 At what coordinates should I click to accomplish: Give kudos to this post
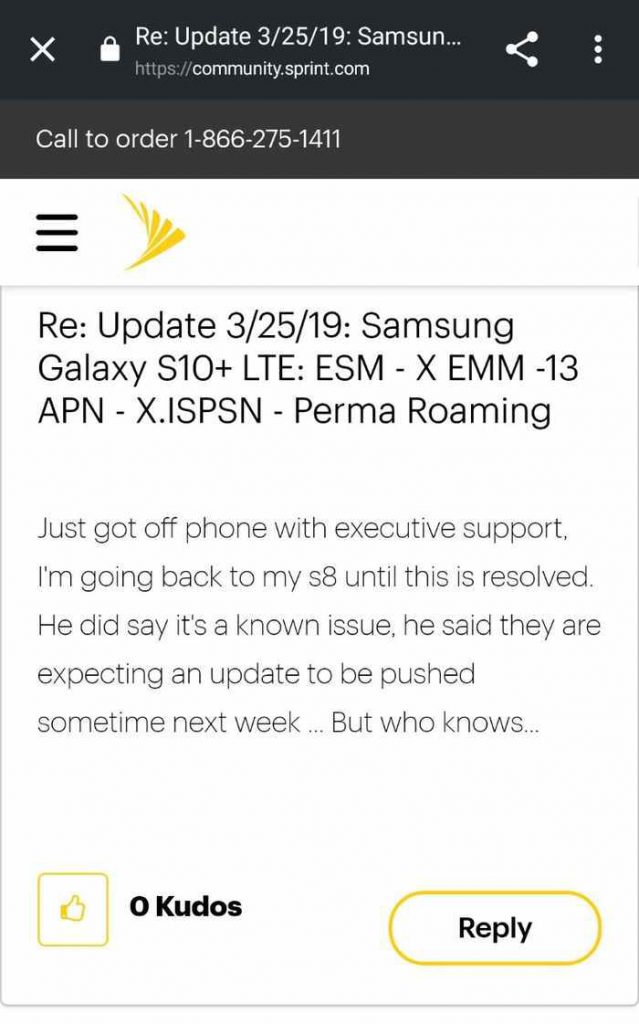click(72, 909)
